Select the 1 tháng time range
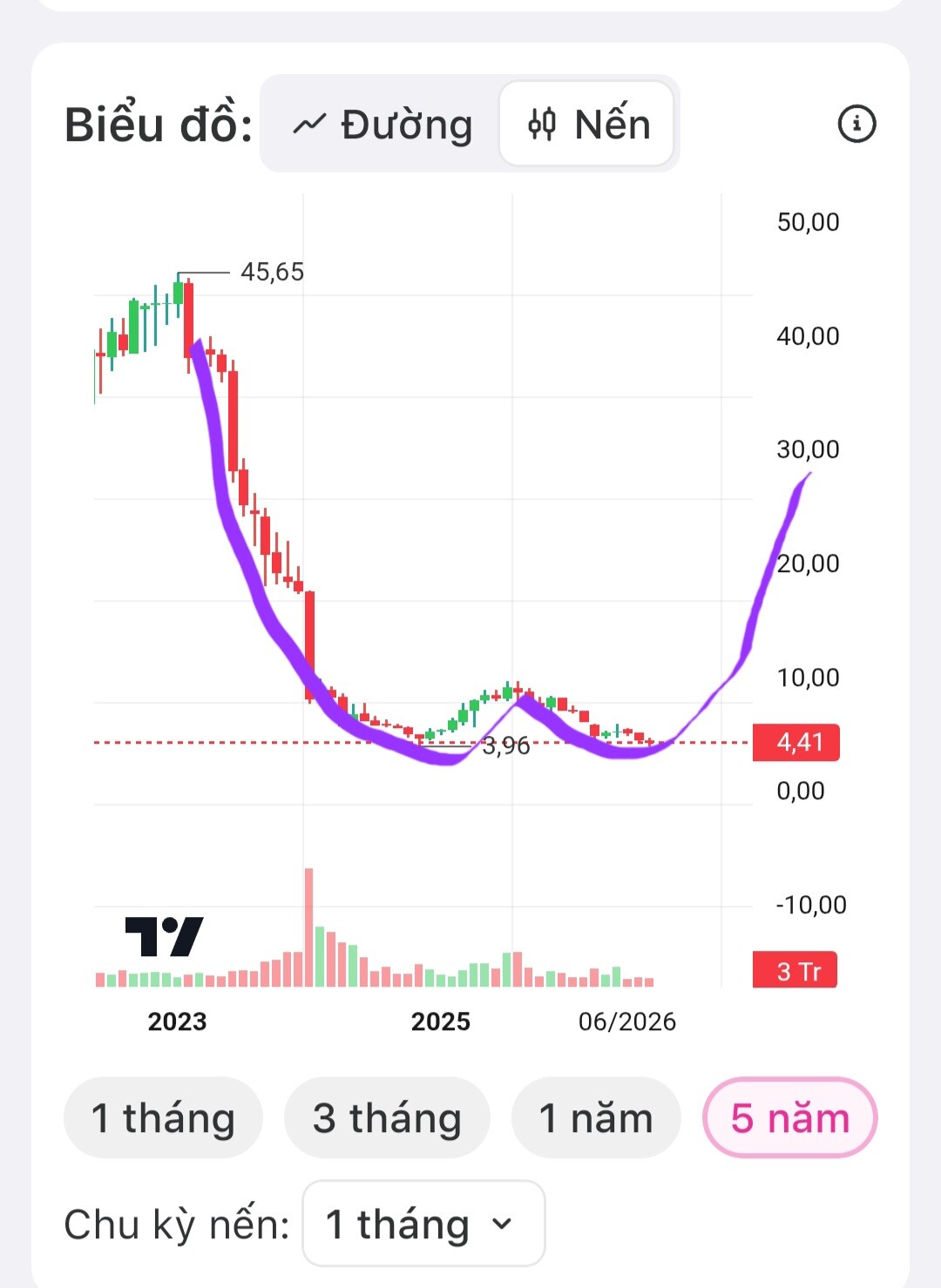 [x=163, y=1117]
